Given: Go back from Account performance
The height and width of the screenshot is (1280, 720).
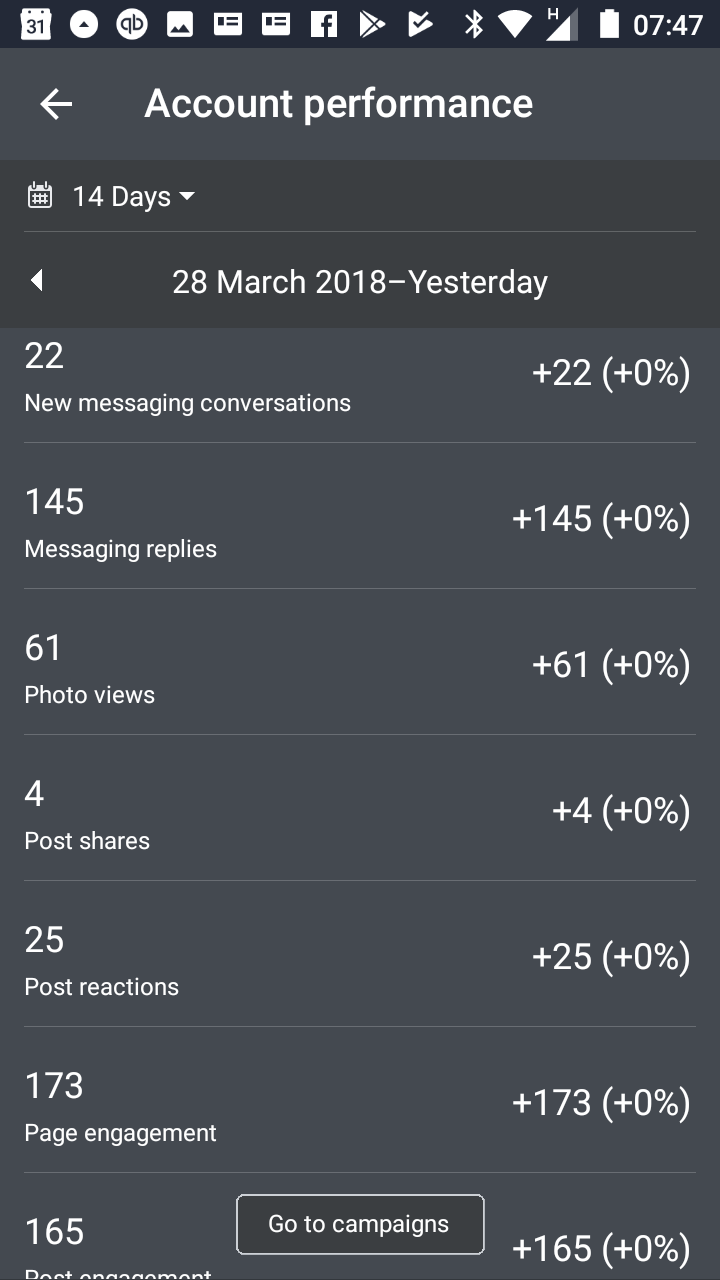Looking at the screenshot, I should tap(56, 104).
